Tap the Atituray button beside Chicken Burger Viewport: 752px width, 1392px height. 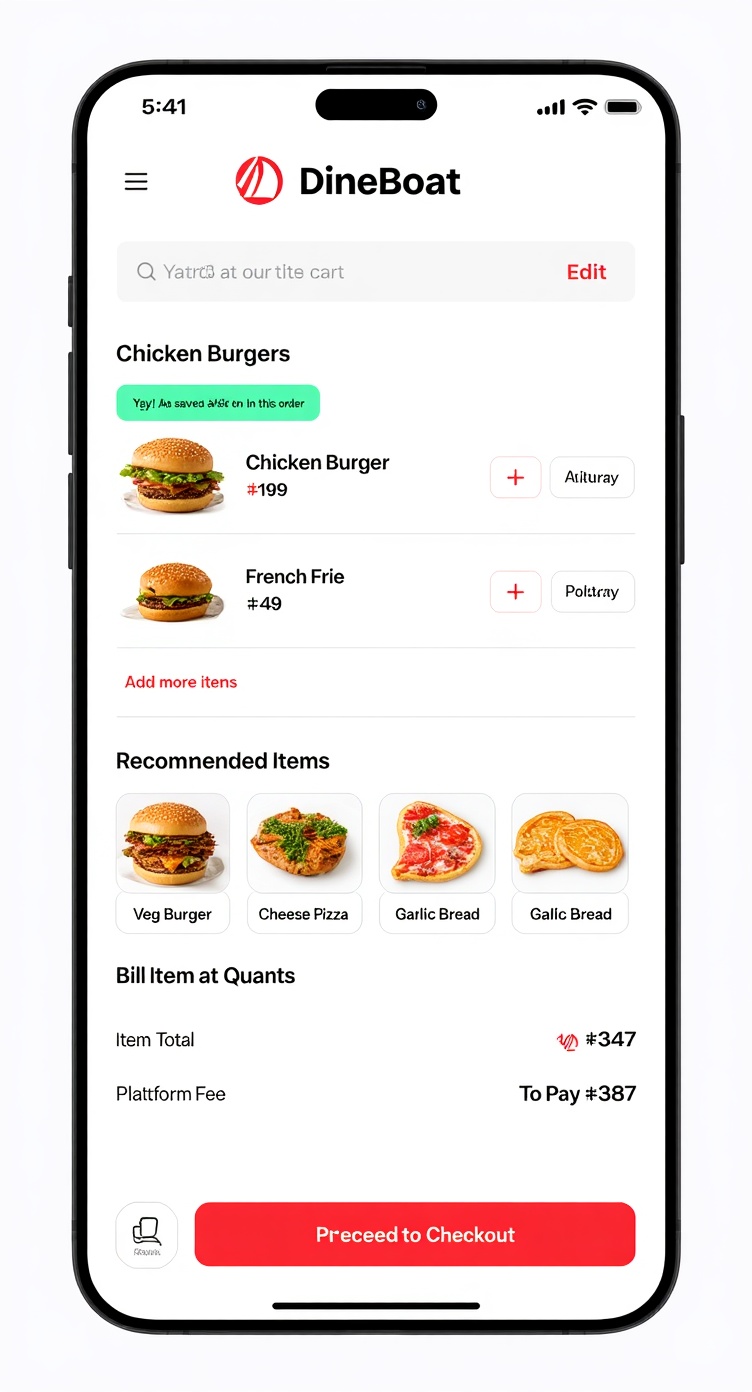(591, 478)
